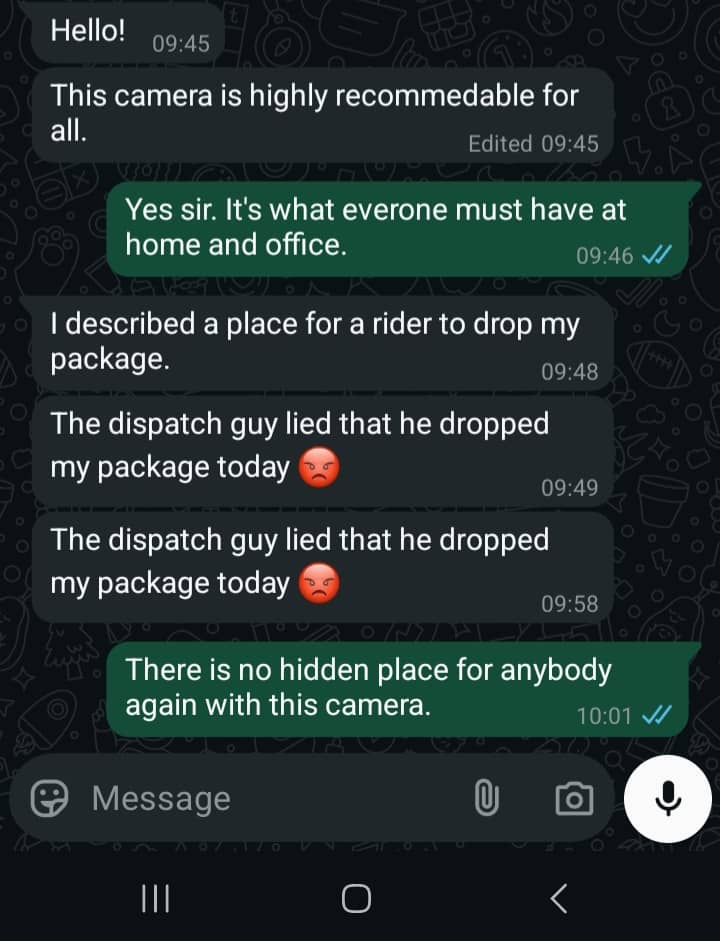Go to the home screen
Image resolution: width=720 pixels, height=941 pixels.
click(x=356, y=899)
